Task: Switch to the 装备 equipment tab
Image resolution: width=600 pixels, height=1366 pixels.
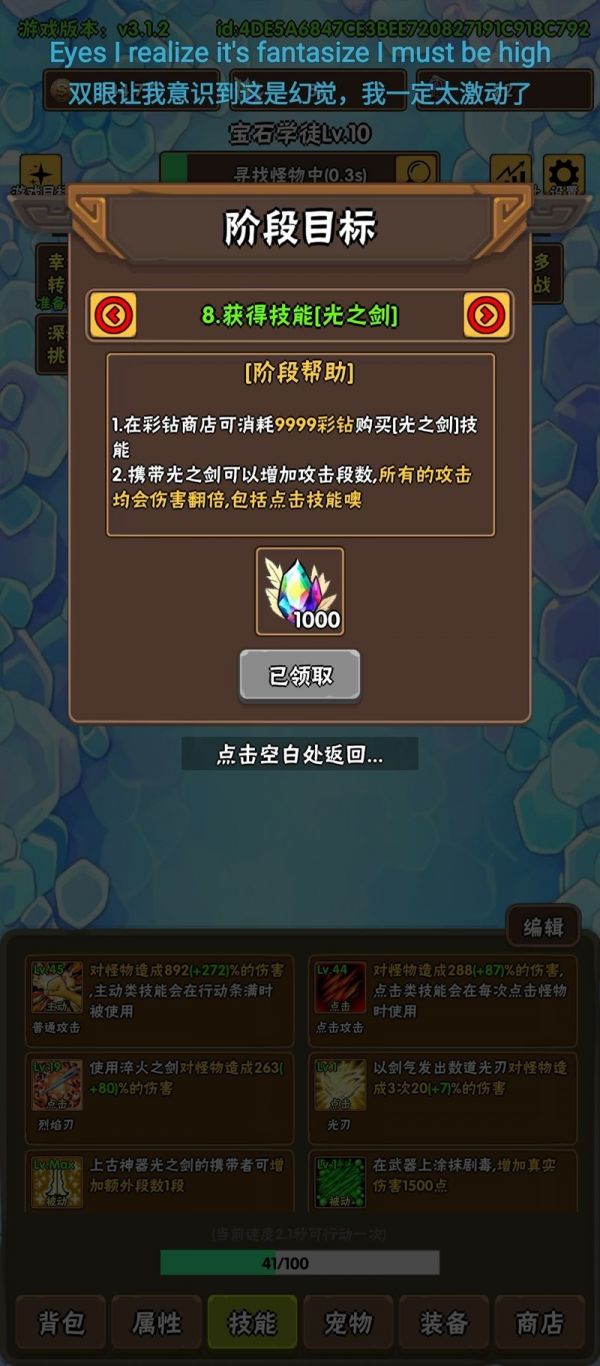Action: (x=444, y=1323)
